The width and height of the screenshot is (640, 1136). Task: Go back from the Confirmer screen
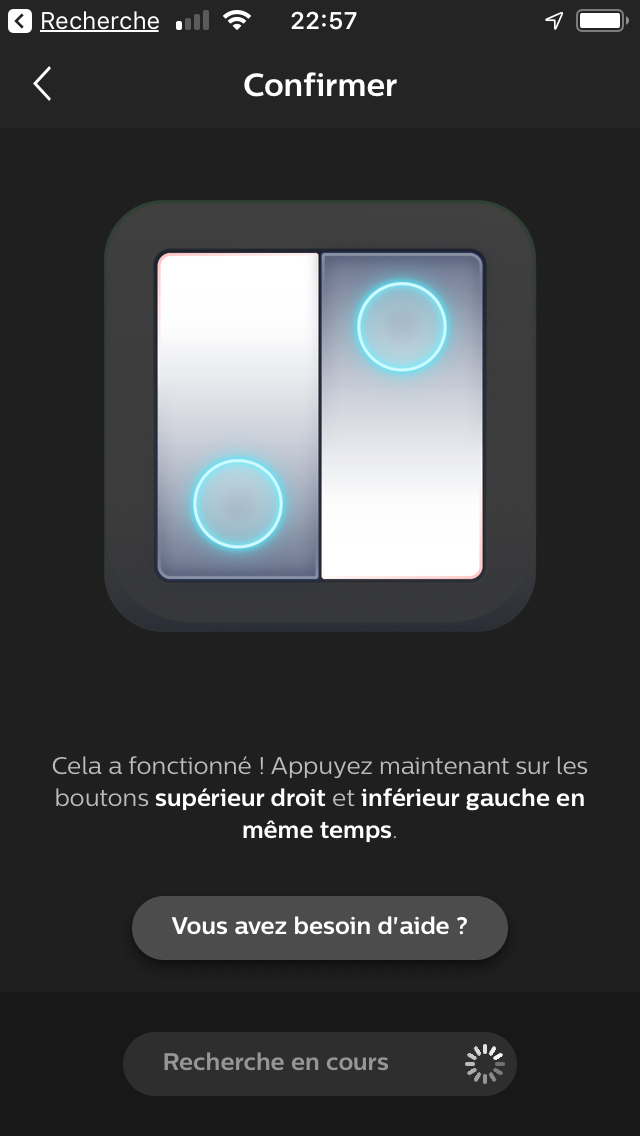[43, 84]
